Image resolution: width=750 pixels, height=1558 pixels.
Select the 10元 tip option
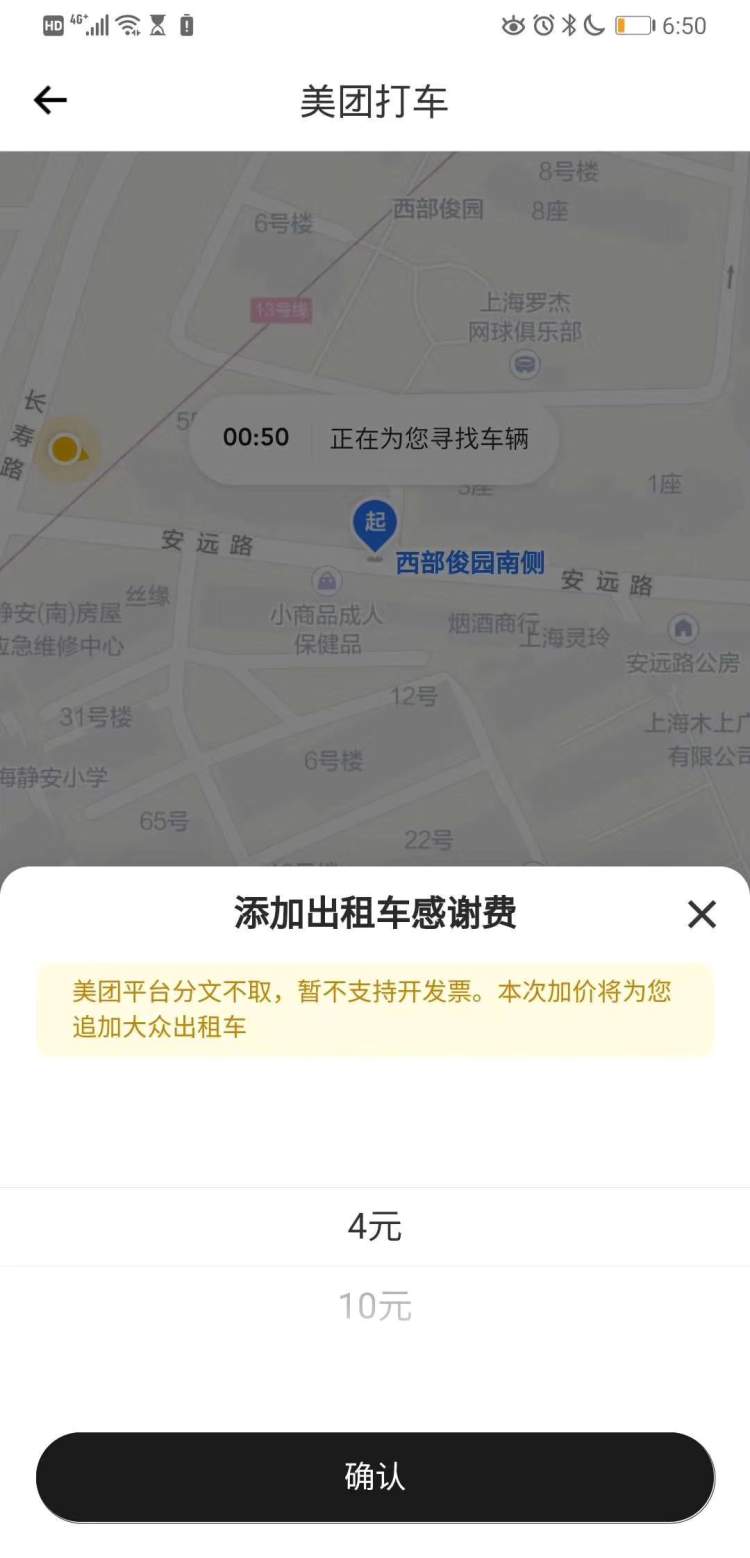pyautogui.click(x=374, y=1306)
